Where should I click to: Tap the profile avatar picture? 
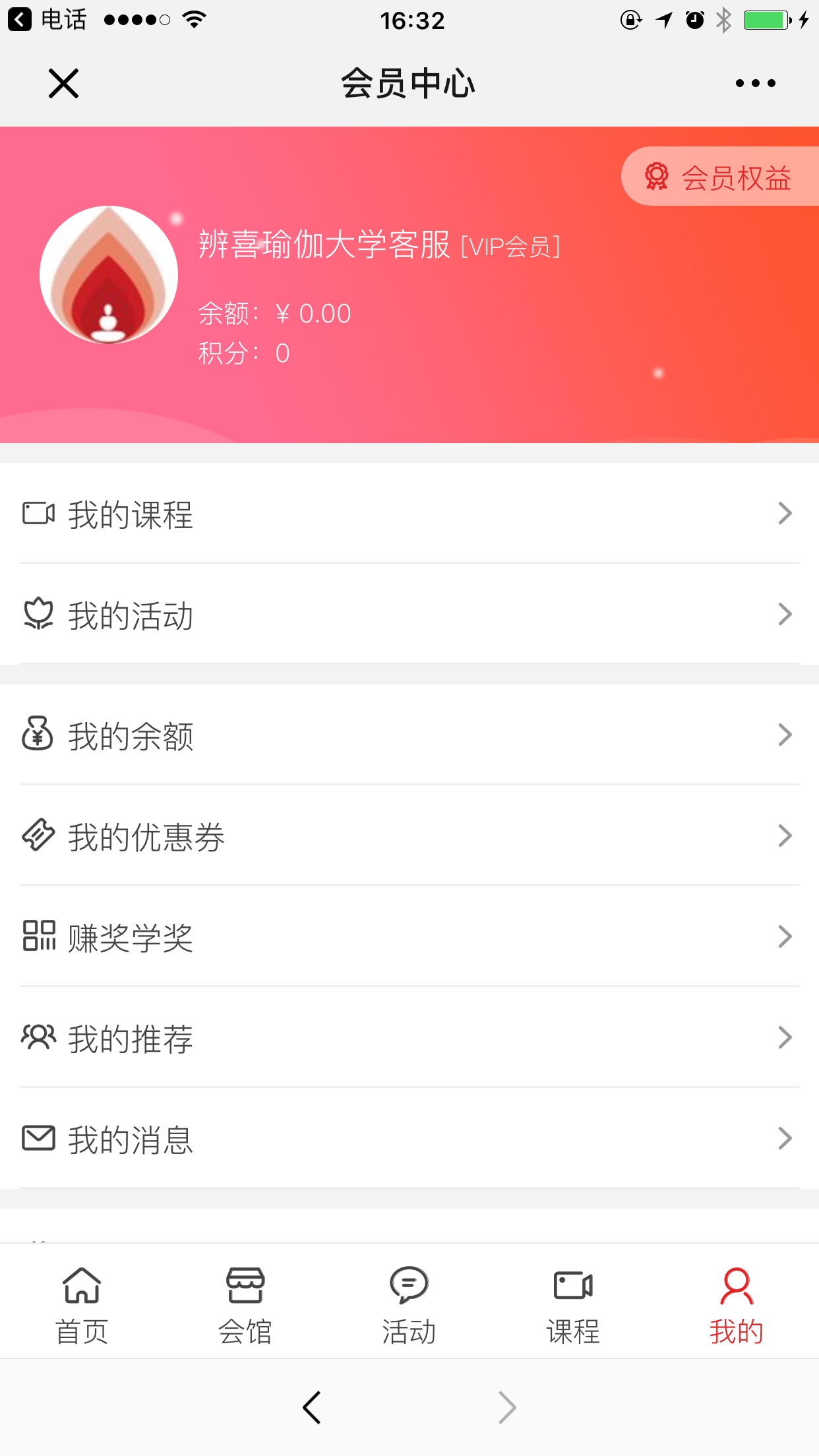pyautogui.click(x=109, y=275)
